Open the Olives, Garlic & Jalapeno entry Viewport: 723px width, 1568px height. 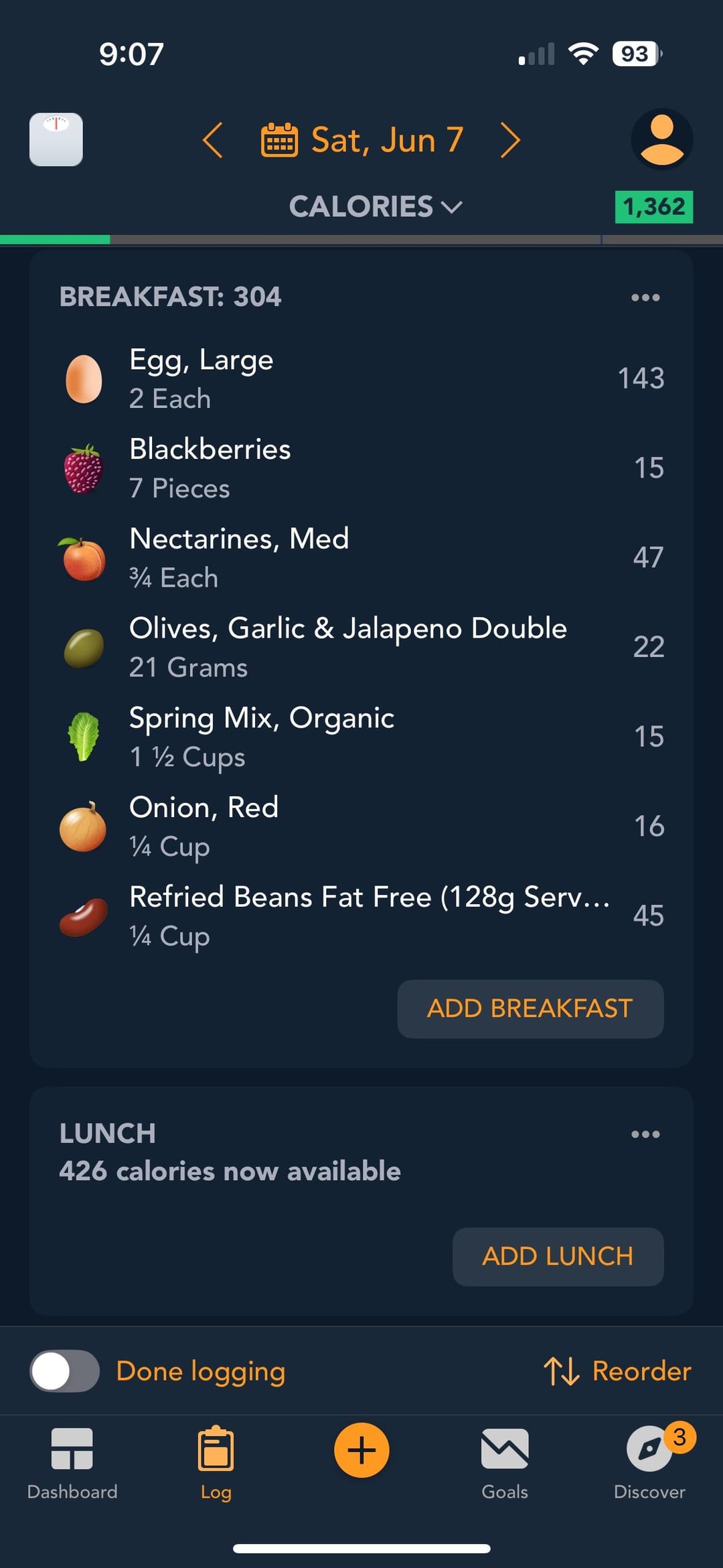[361, 647]
